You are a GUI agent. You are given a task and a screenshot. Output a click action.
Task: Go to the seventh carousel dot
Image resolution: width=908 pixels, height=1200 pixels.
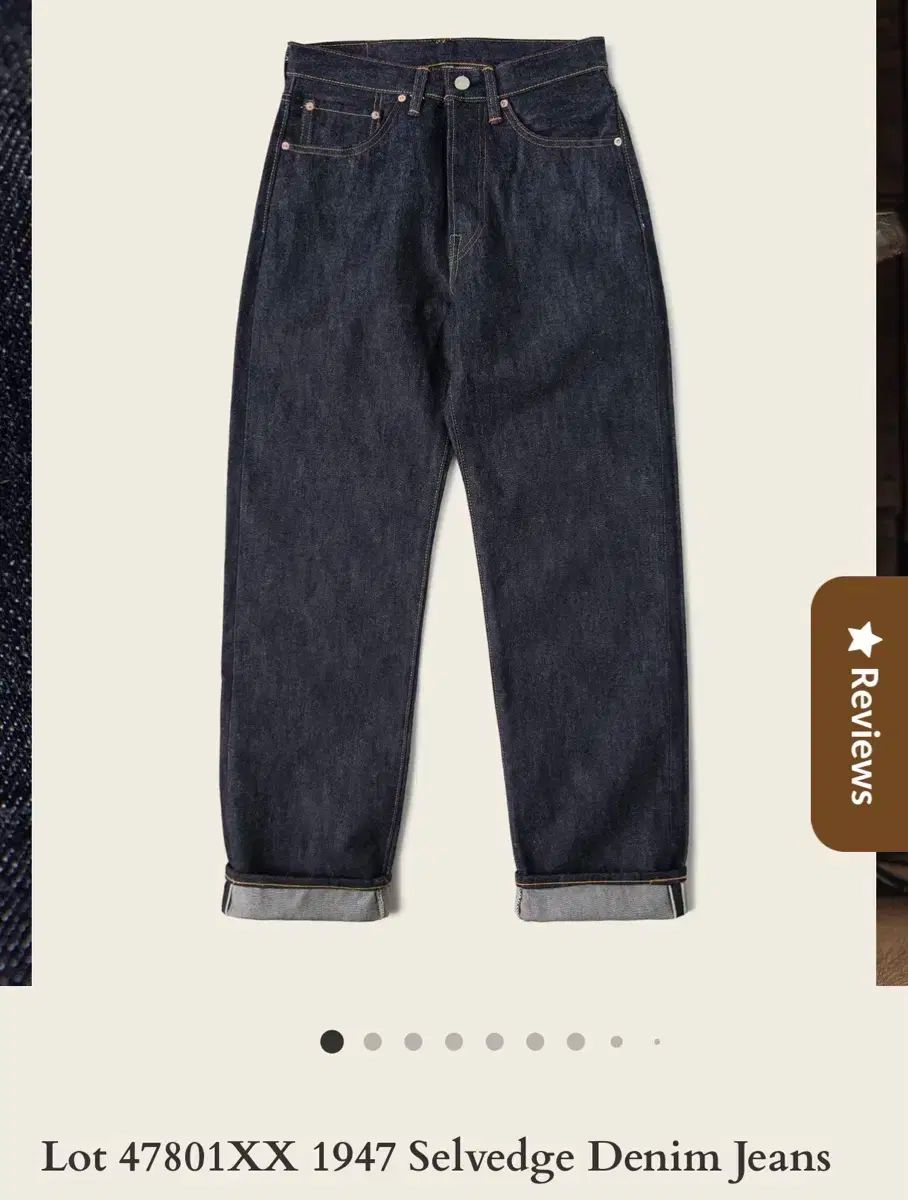[x=575, y=1042]
